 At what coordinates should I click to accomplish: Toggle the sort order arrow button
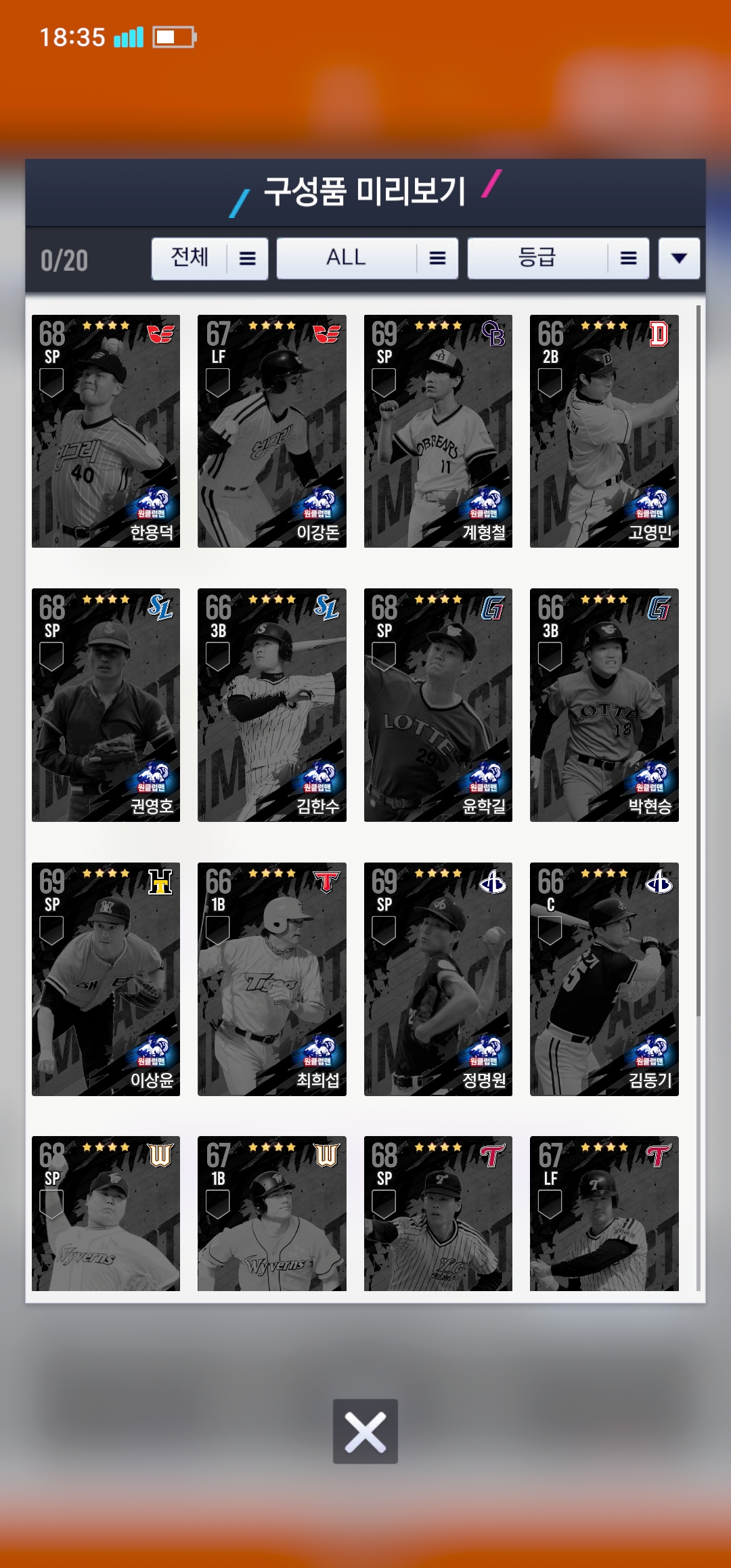(679, 258)
